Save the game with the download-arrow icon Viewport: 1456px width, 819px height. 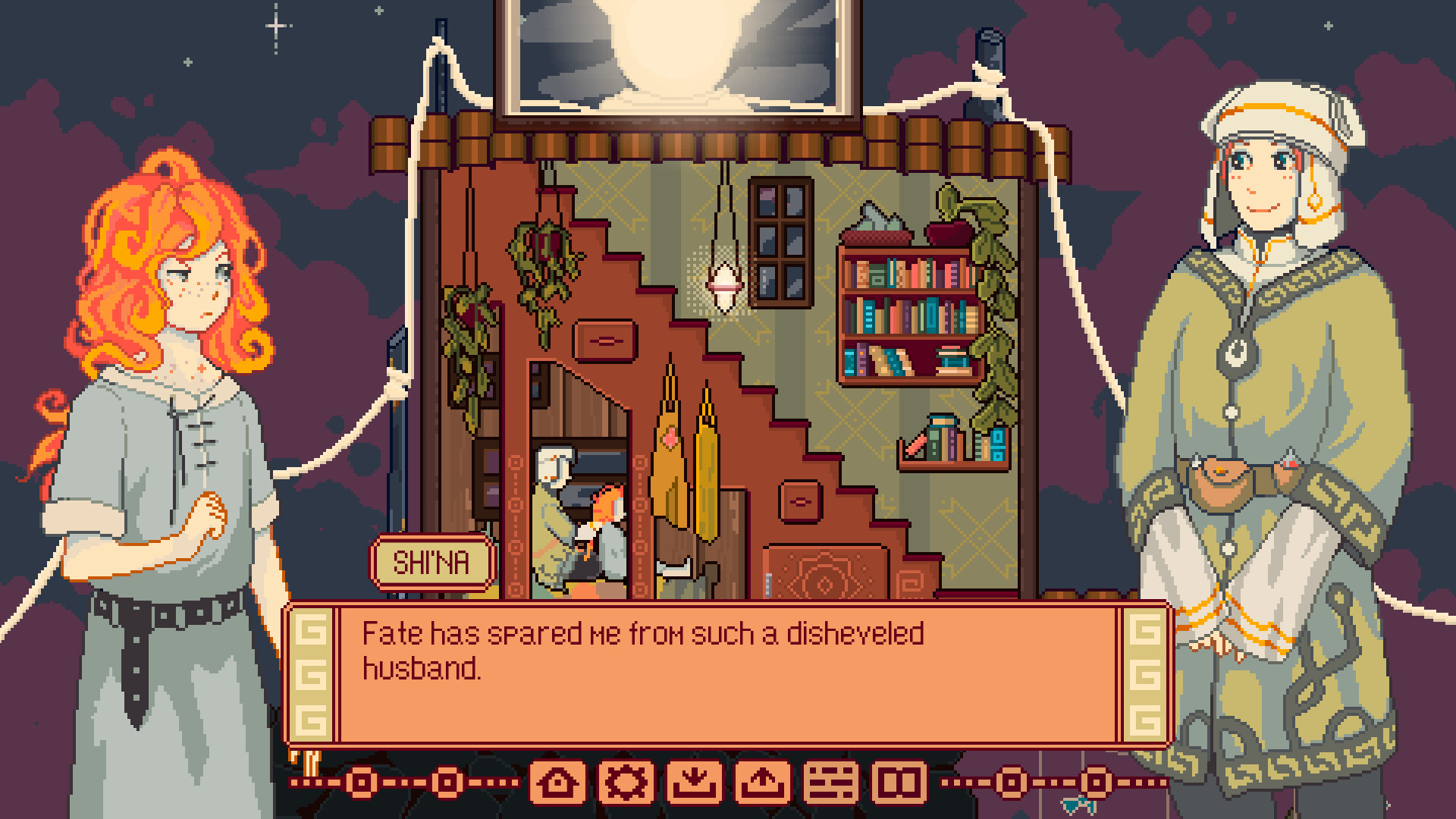695,782
